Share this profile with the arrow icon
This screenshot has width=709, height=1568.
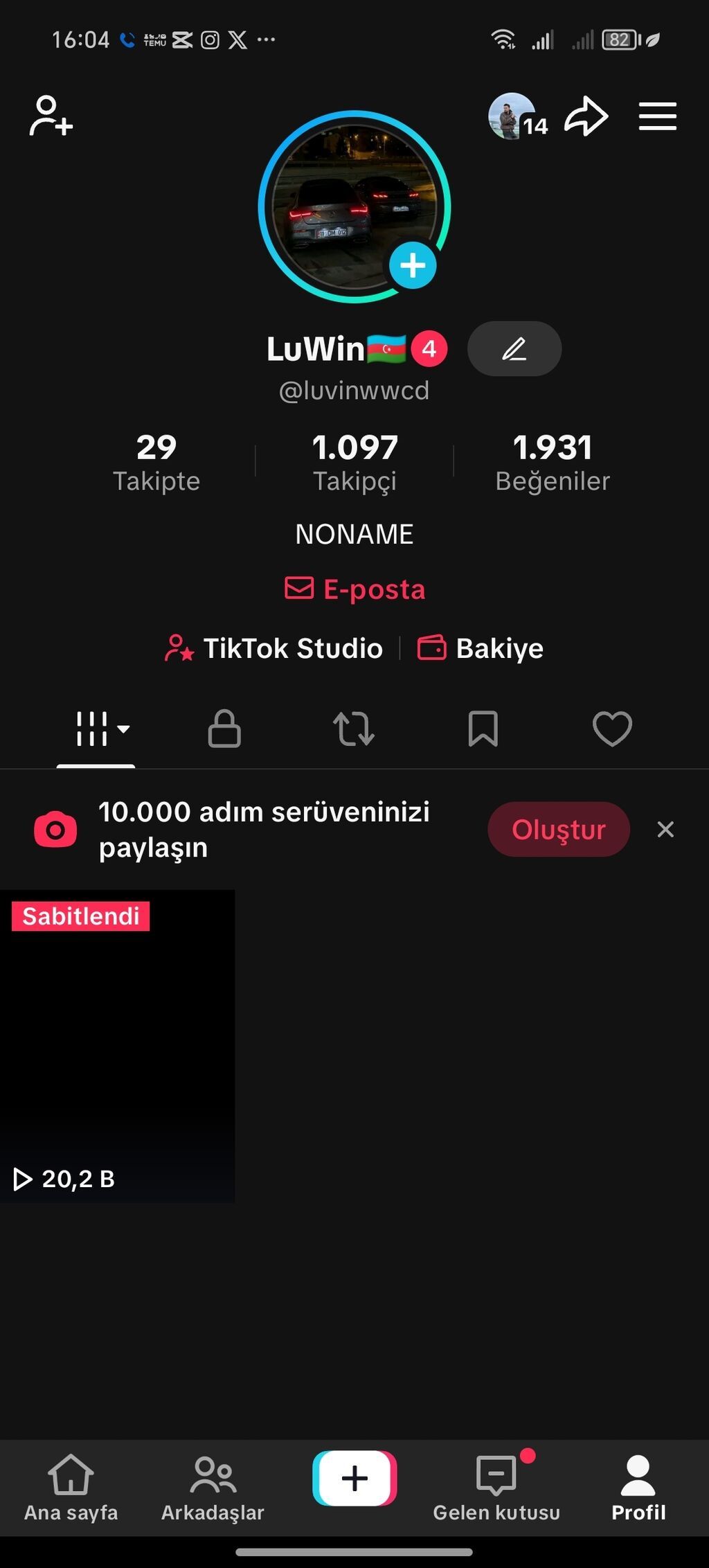coord(586,116)
